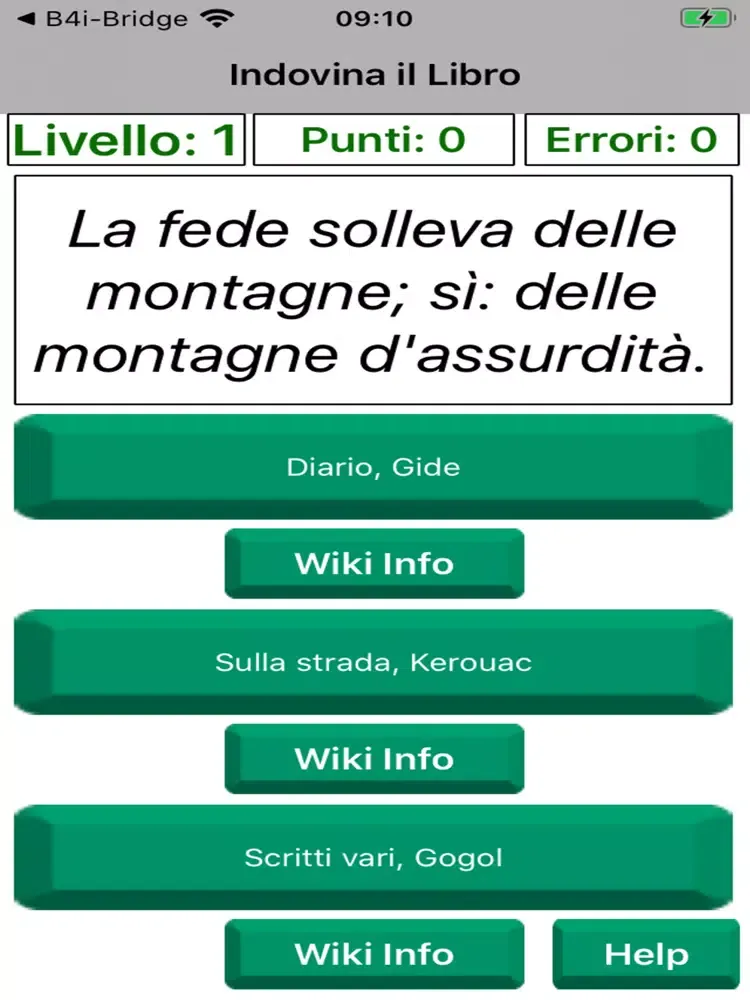This screenshot has width=750, height=1000.
Task: Open Wiki Info for Diario, Gide
Action: [x=374, y=563]
